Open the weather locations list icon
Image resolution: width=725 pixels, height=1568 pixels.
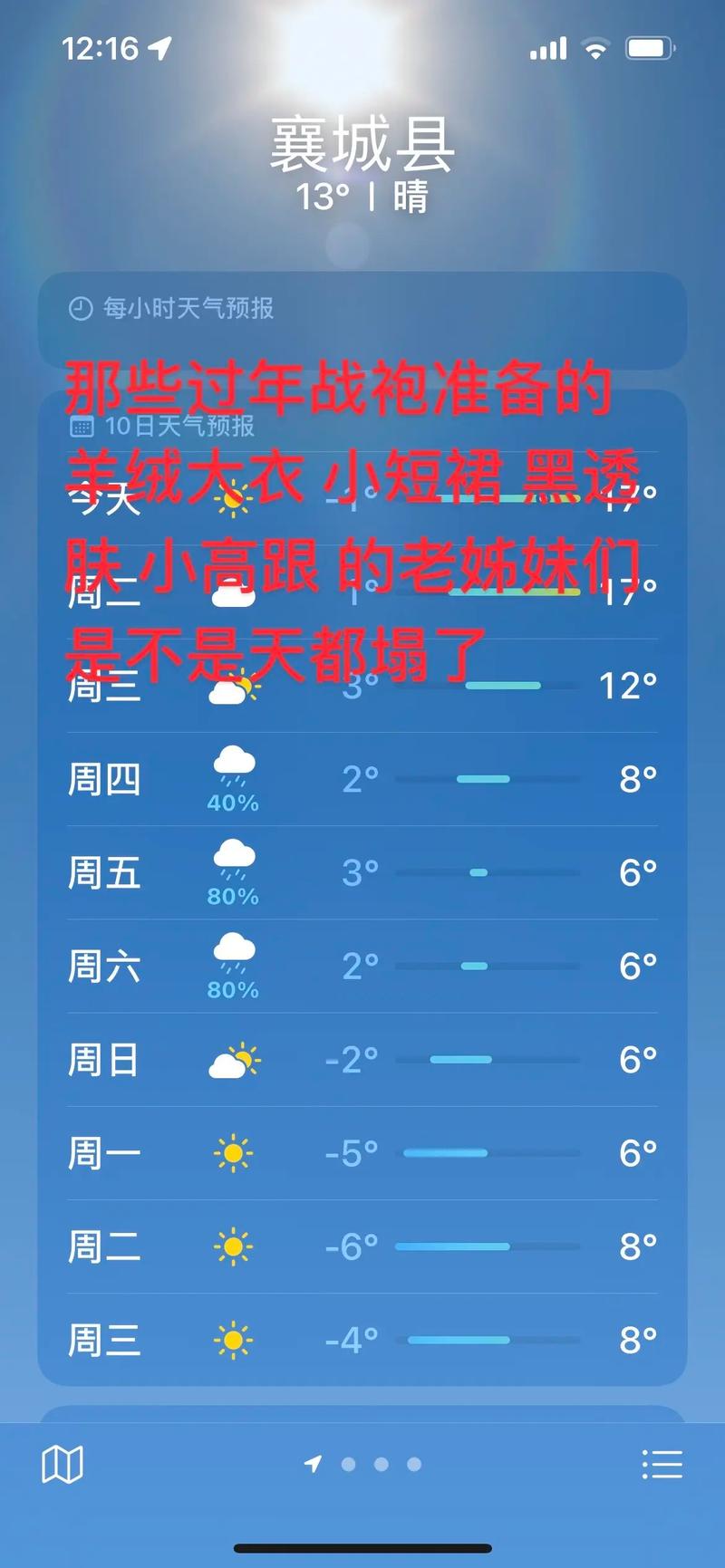pyautogui.click(x=663, y=1464)
